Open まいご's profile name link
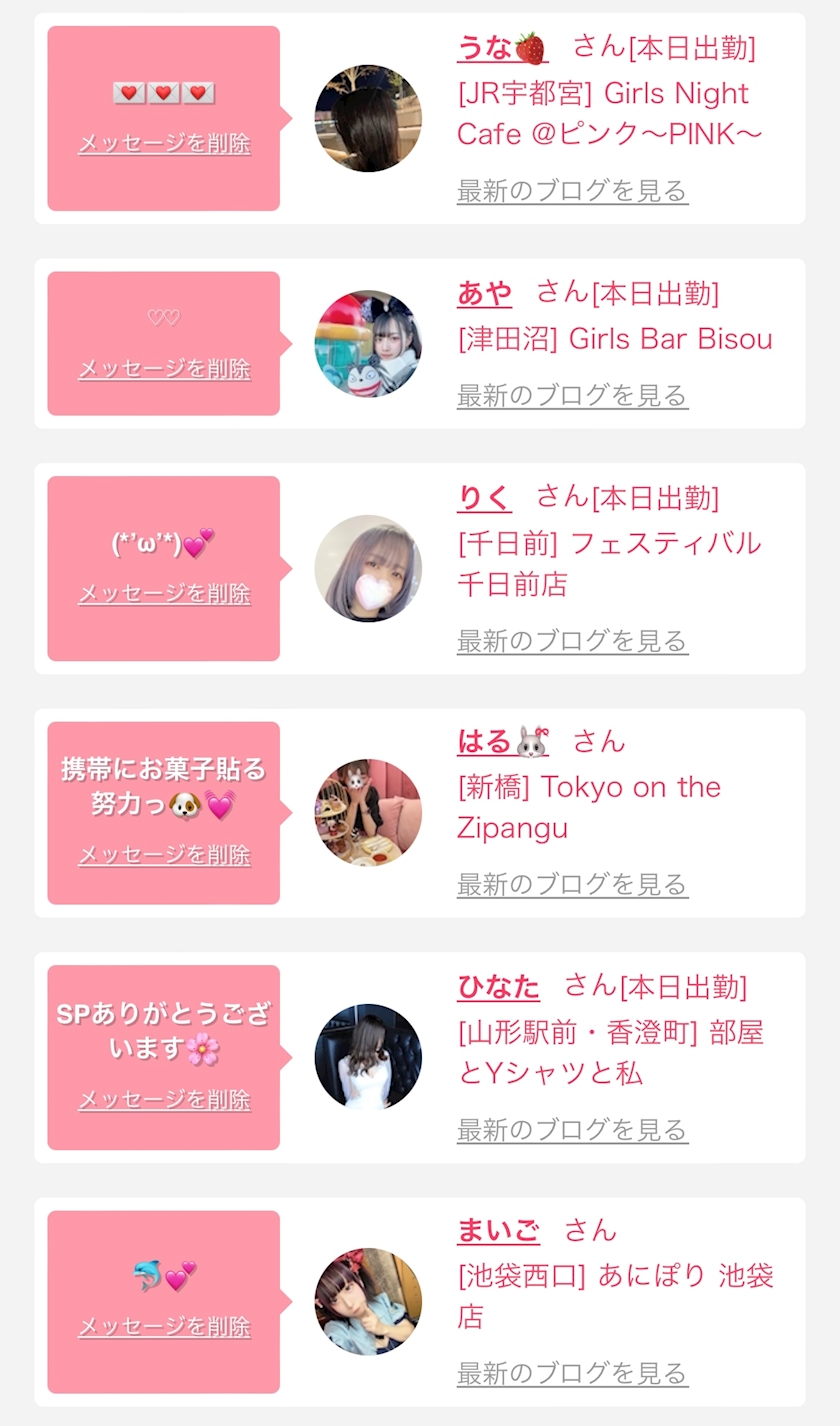840x1426 pixels. tap(498, 1230)
